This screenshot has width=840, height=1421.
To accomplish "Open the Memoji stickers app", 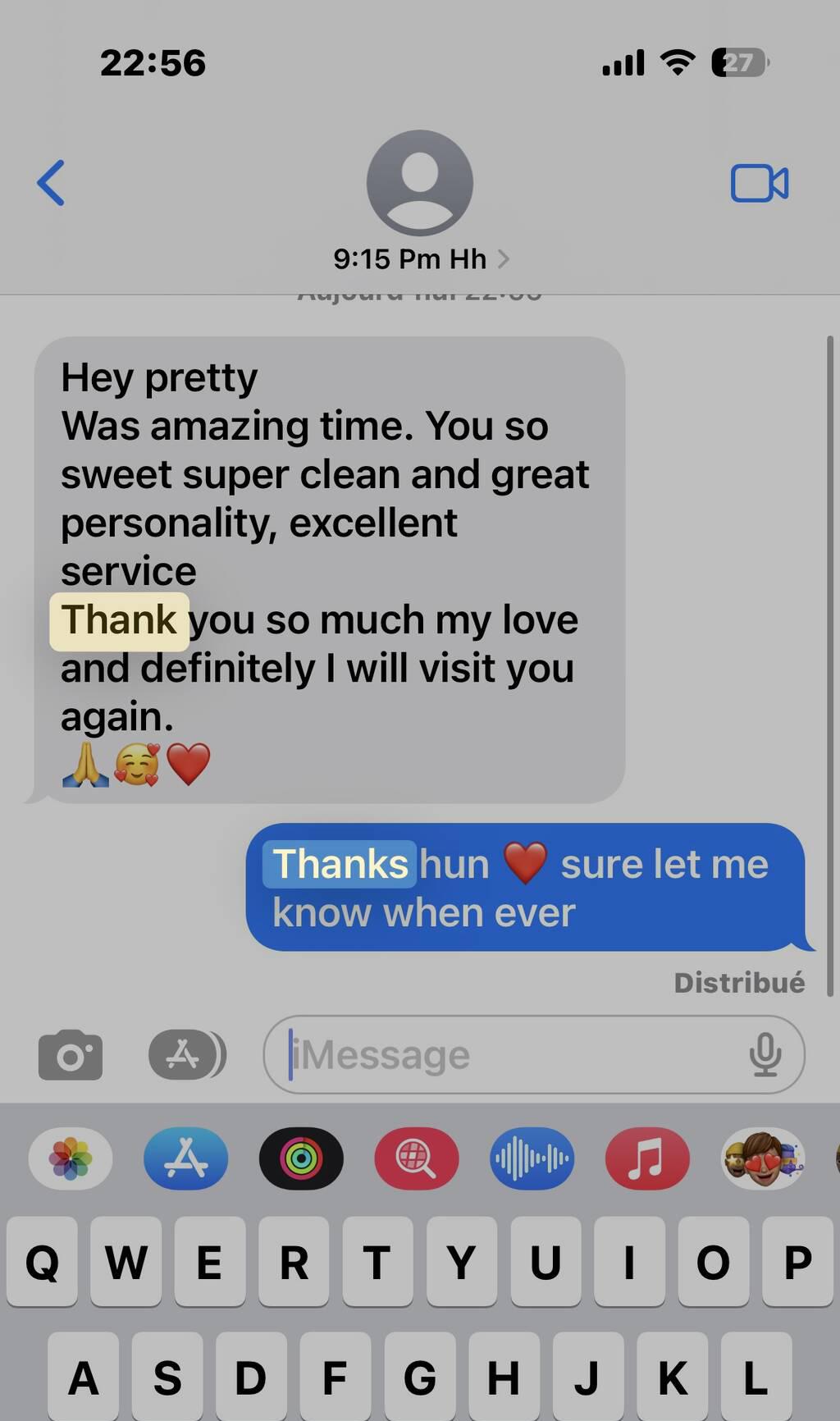I will [x=762, y=1158].
